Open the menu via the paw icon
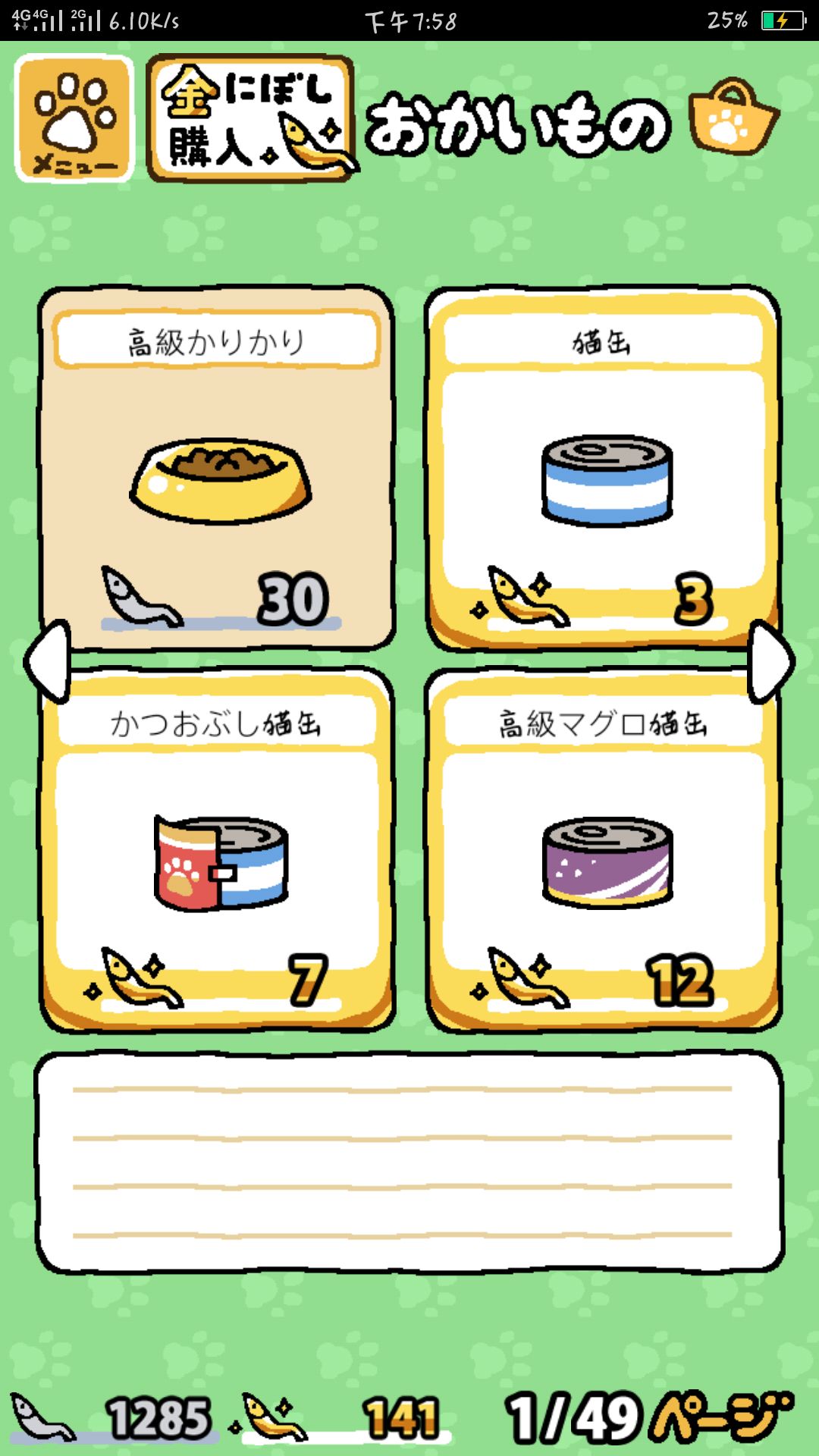This screenshot has width=819, height=1456. [x=72, y=118]
